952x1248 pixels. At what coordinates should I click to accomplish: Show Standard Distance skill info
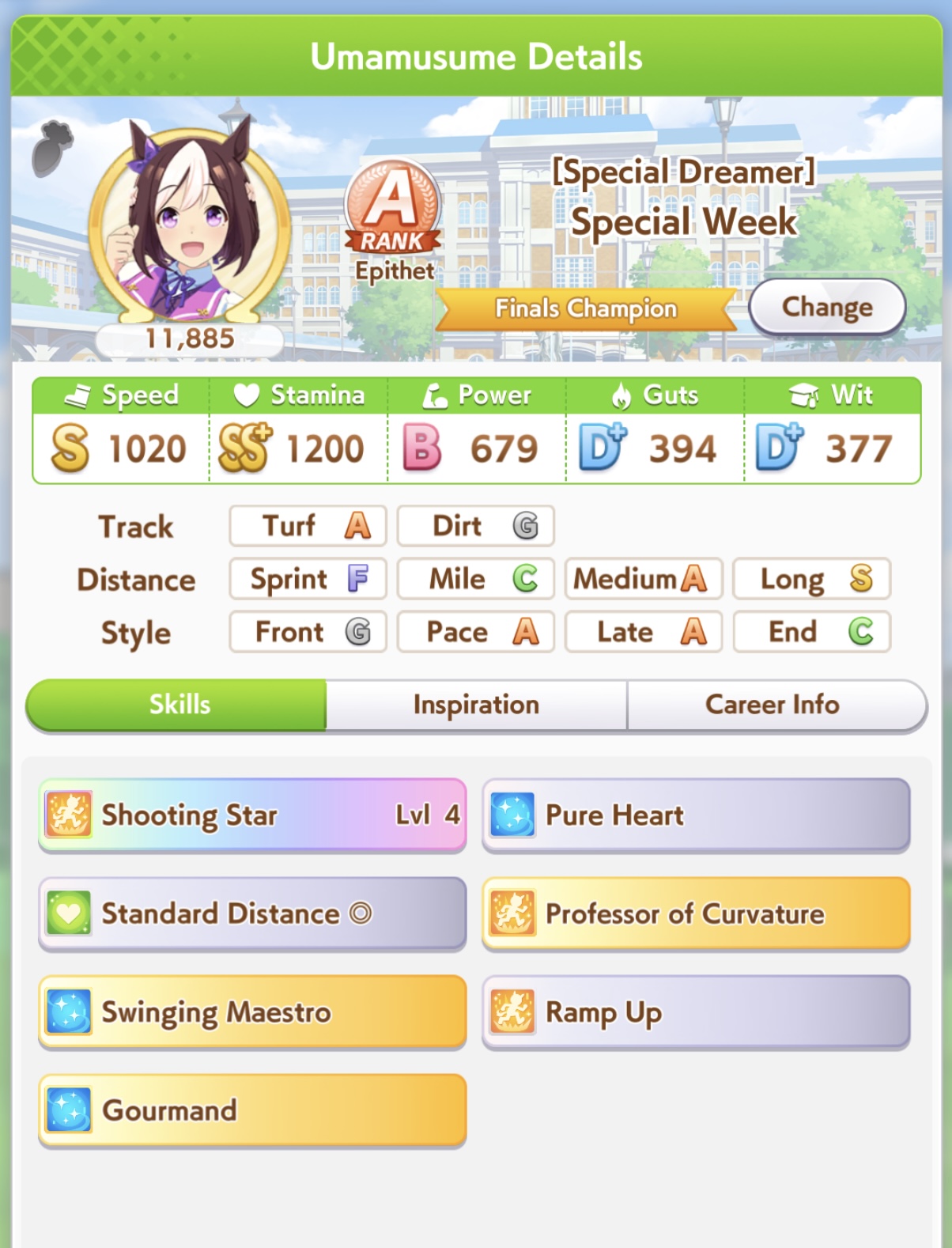pyautogui.click(x=251, y=913)
